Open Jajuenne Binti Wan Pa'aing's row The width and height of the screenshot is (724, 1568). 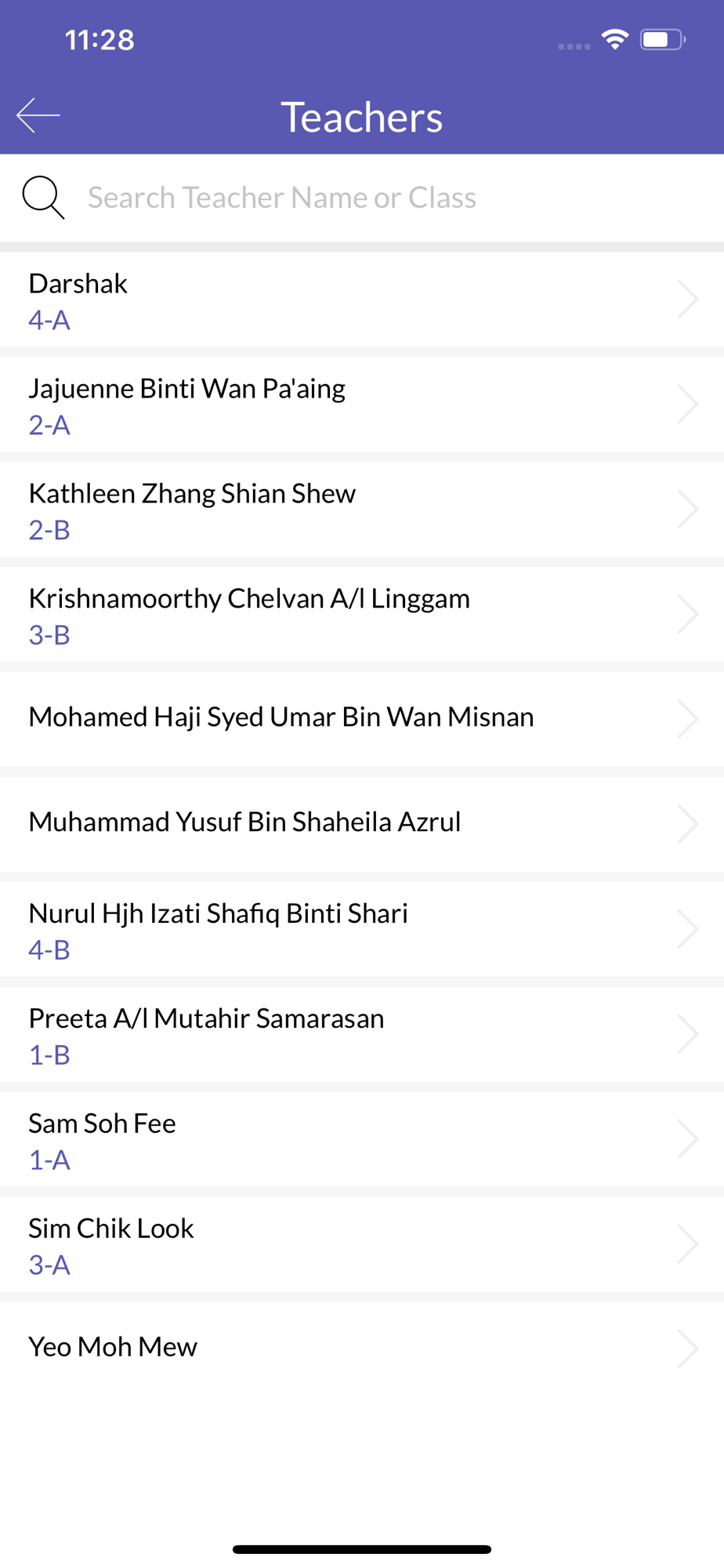tap(362, 405)
